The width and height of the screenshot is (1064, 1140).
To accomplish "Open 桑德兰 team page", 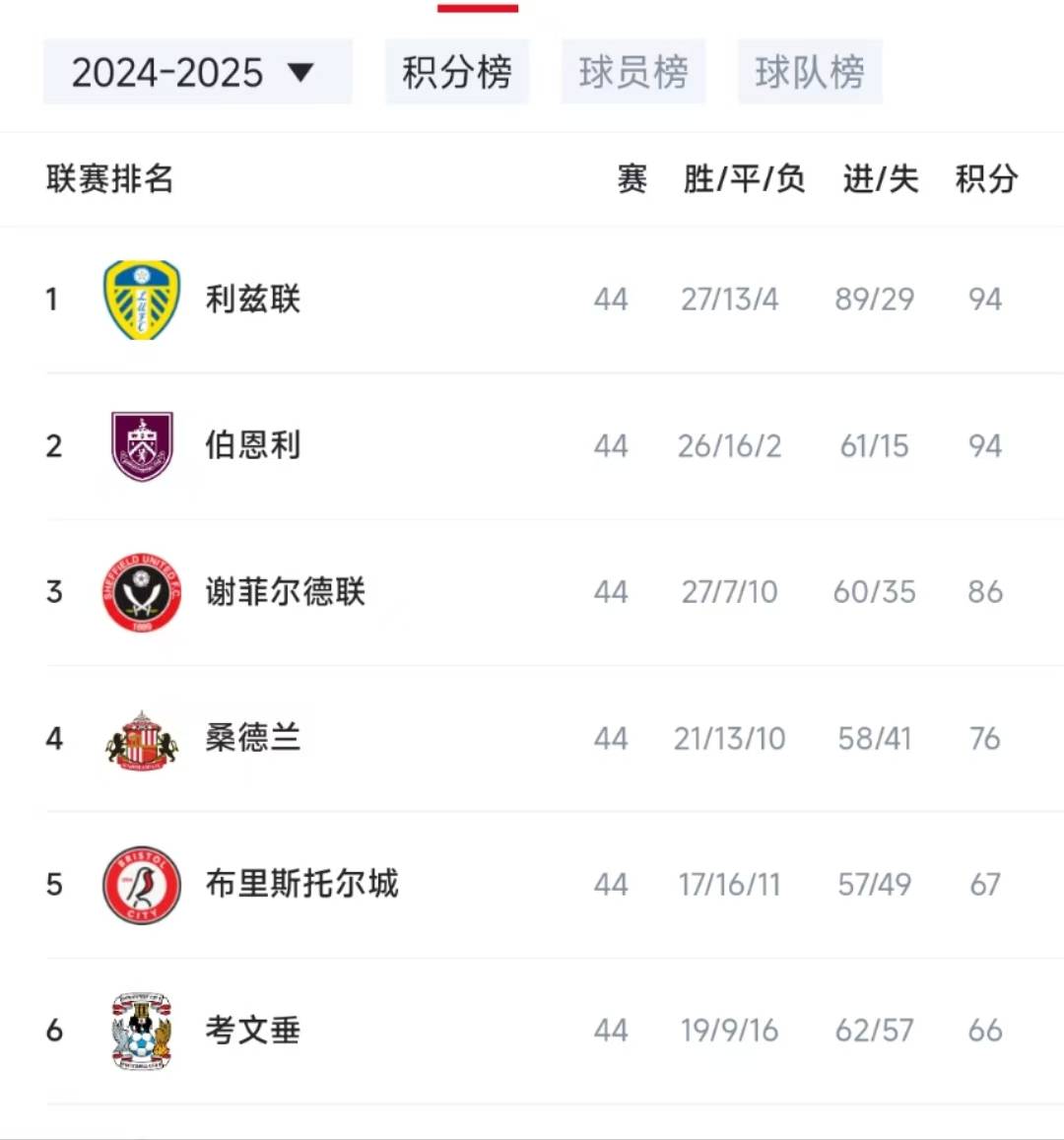I will [252, 739].
